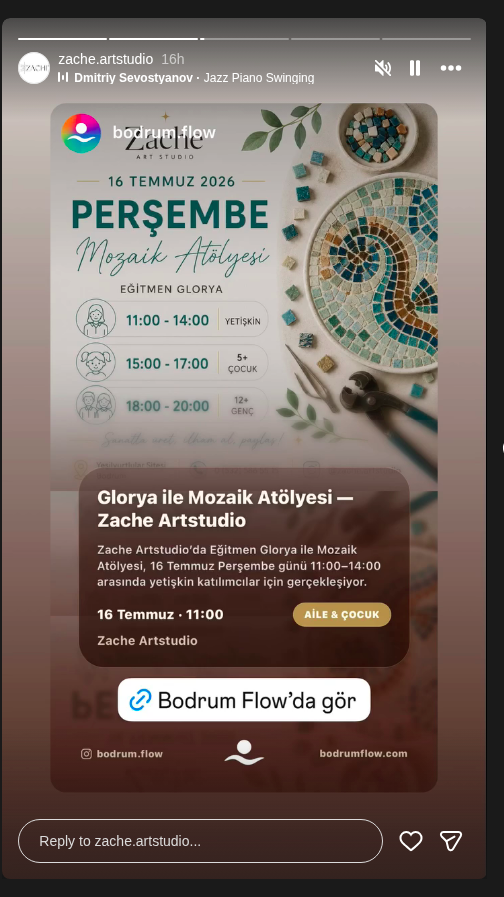Image resolution: width=504 pixels, height=897 pixels.
Task: Pause the story playback
Action: tap(415, 68)
